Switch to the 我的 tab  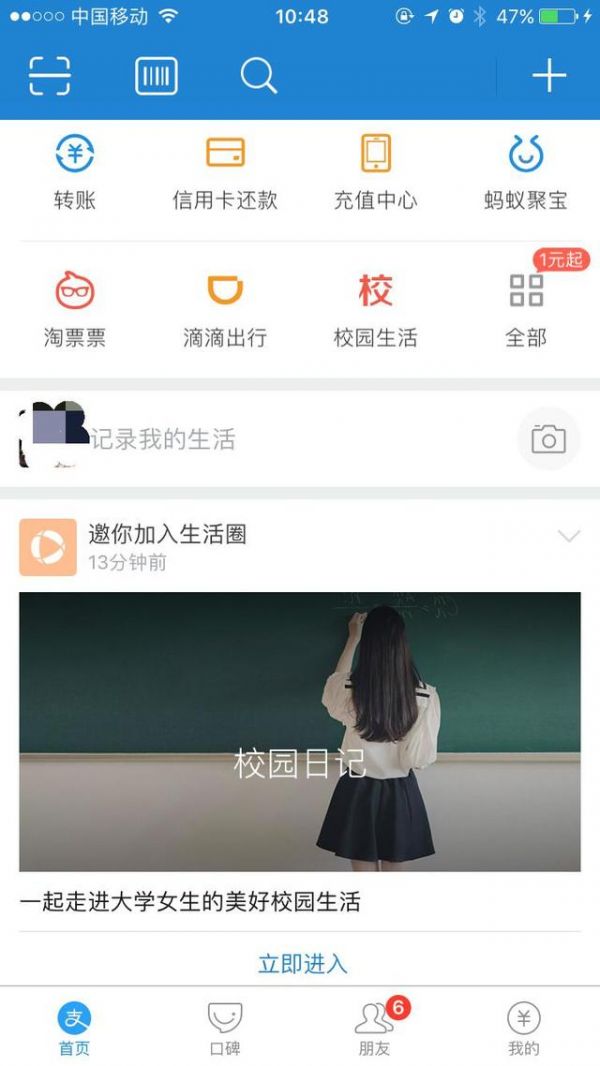524,1027
